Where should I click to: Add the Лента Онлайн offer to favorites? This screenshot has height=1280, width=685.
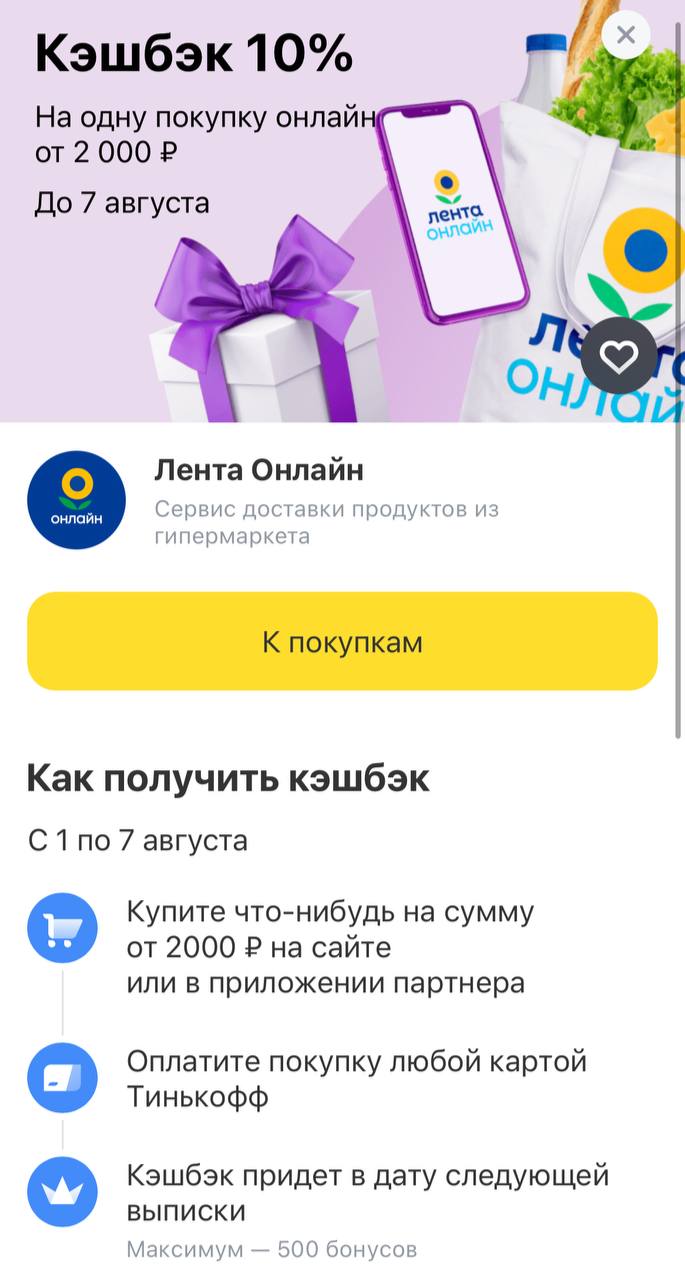point(619,356)
